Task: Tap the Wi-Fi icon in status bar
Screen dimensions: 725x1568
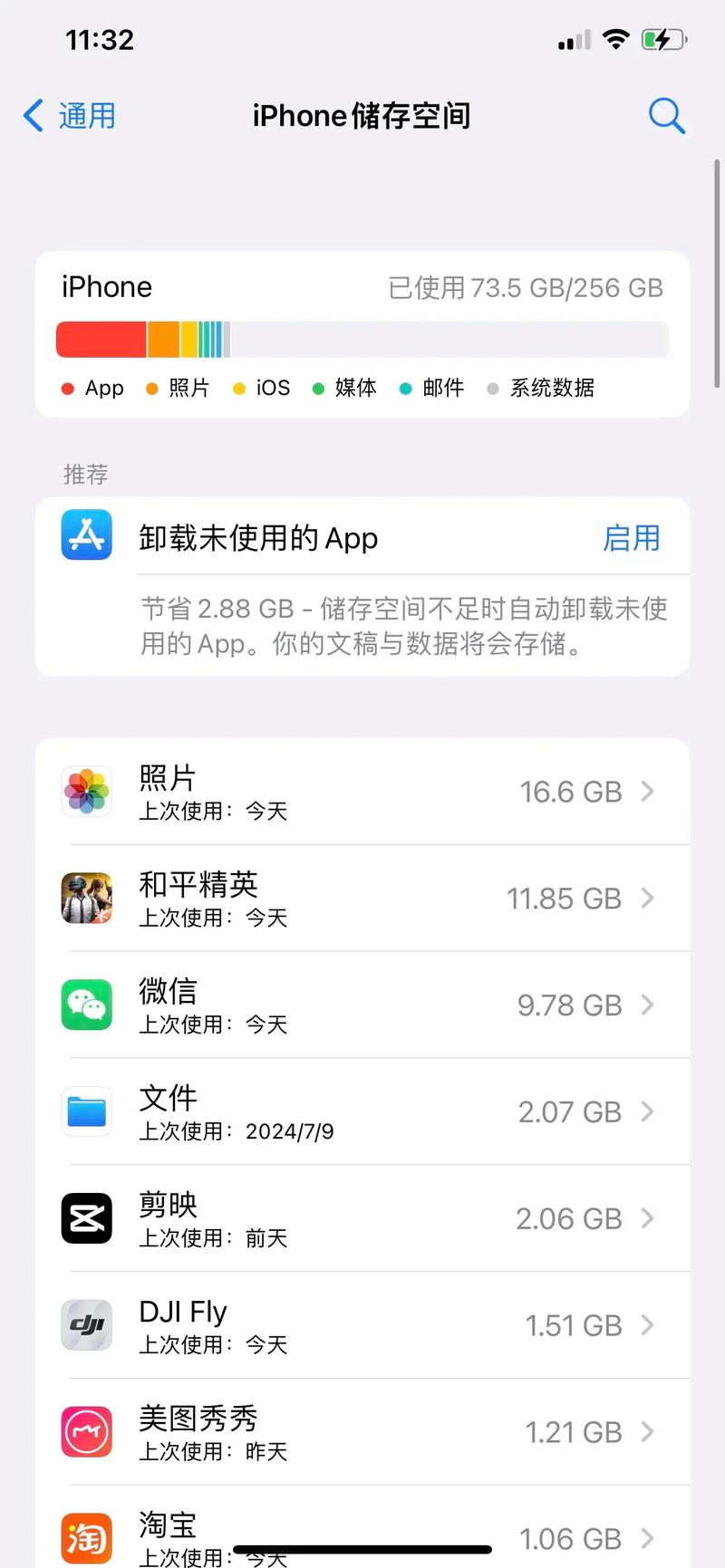Action: [615, 39]
